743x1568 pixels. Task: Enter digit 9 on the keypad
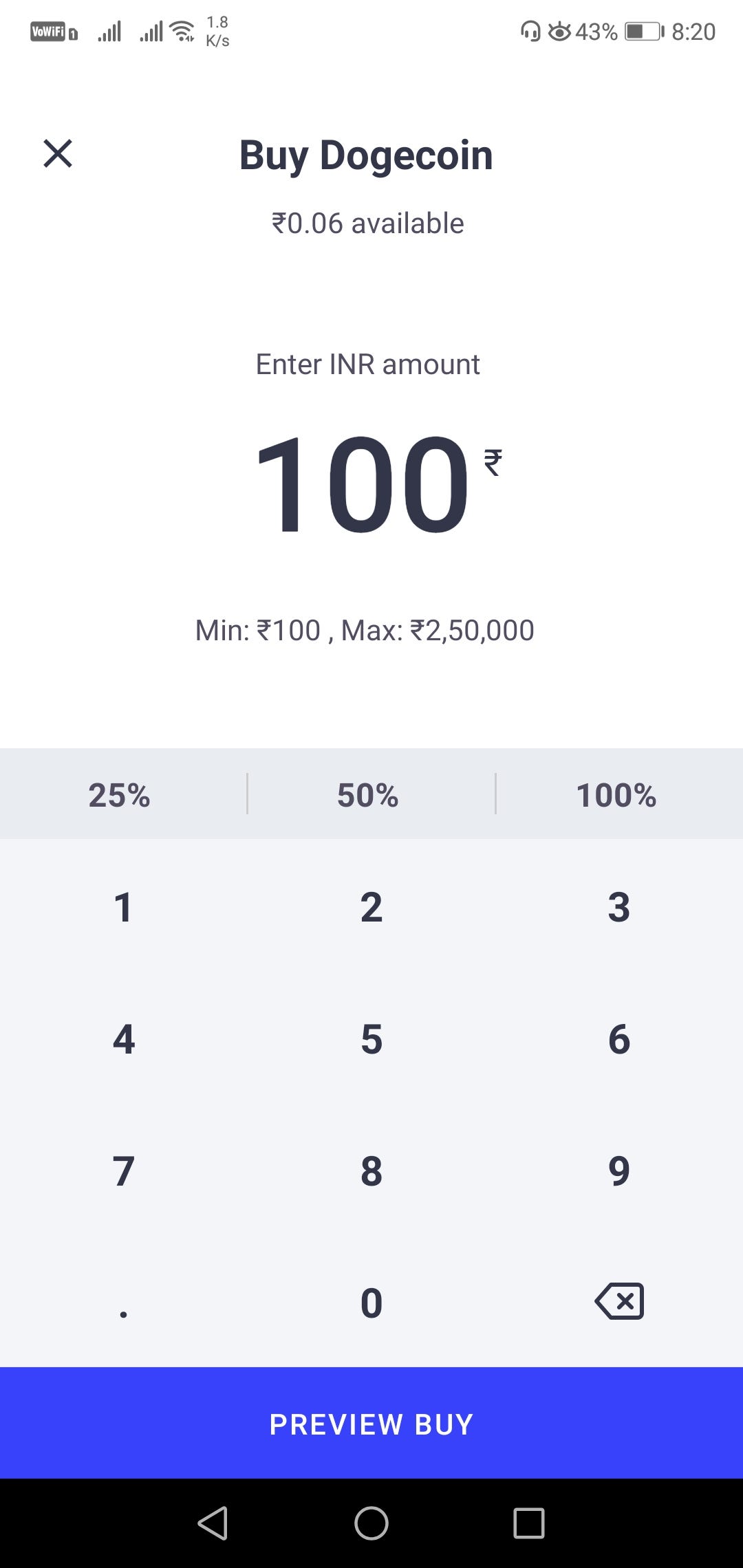tap(618, 1171)
